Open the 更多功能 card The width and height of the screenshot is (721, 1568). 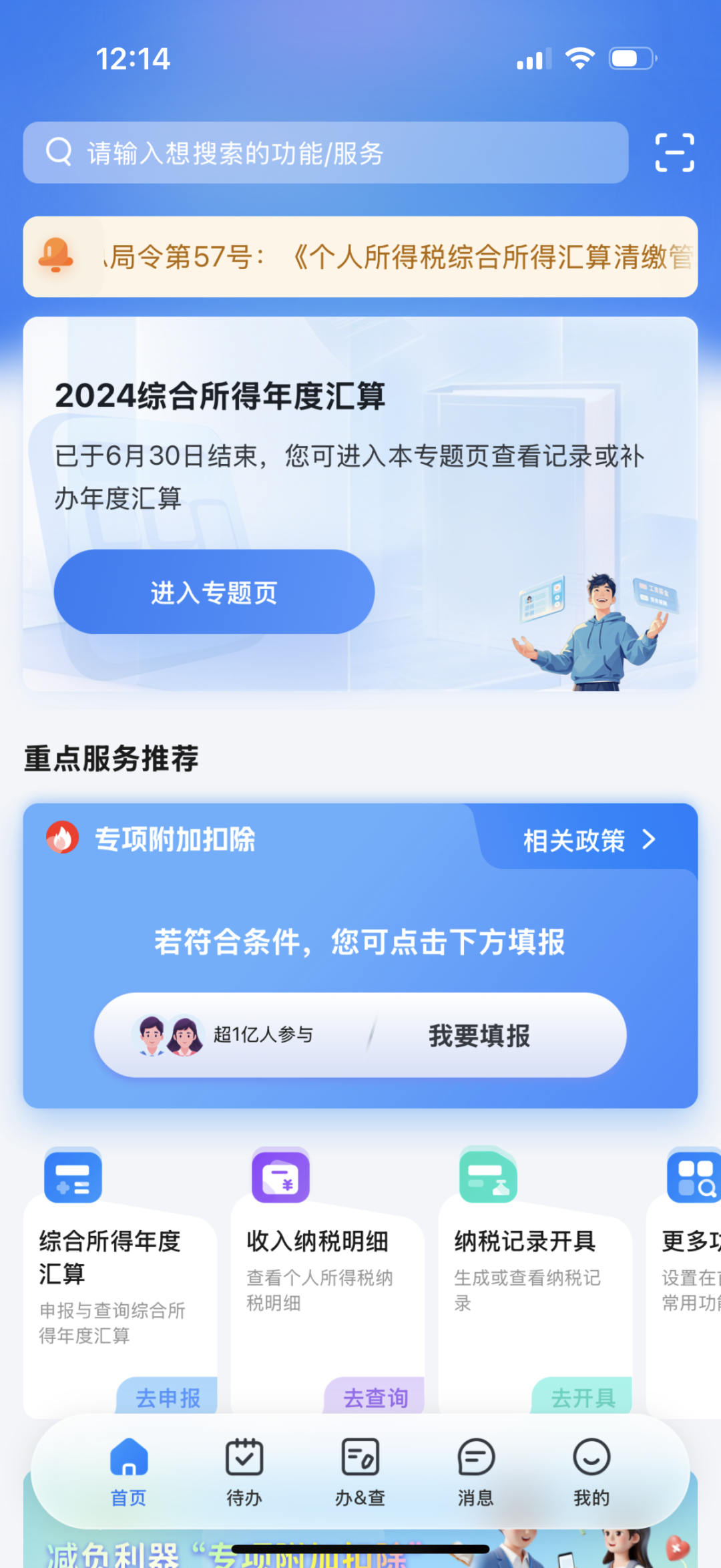[x=684, y=1281]
